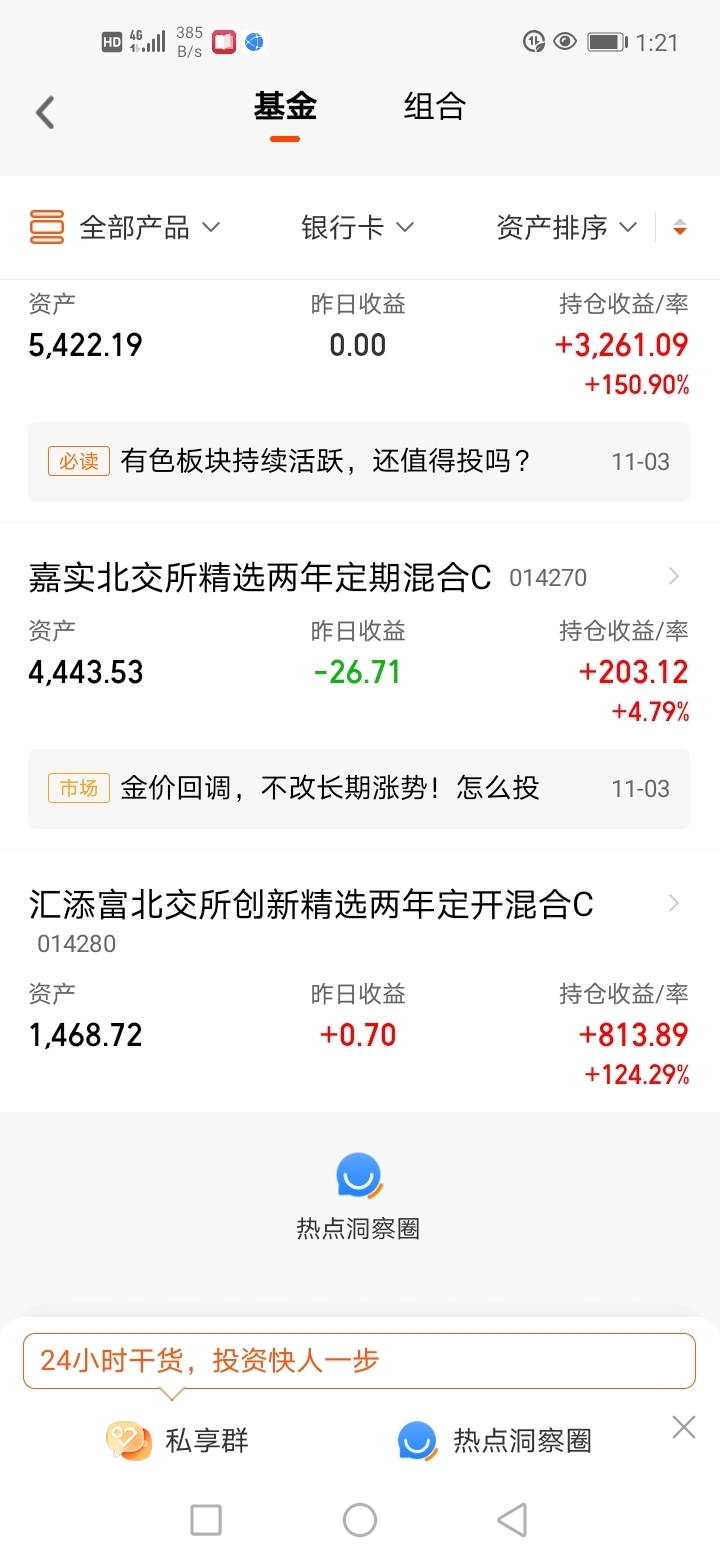The width and height of the screenshot is (720, 1560).
Task: Switch to the 组合 tab
Action: coord(435,107)
